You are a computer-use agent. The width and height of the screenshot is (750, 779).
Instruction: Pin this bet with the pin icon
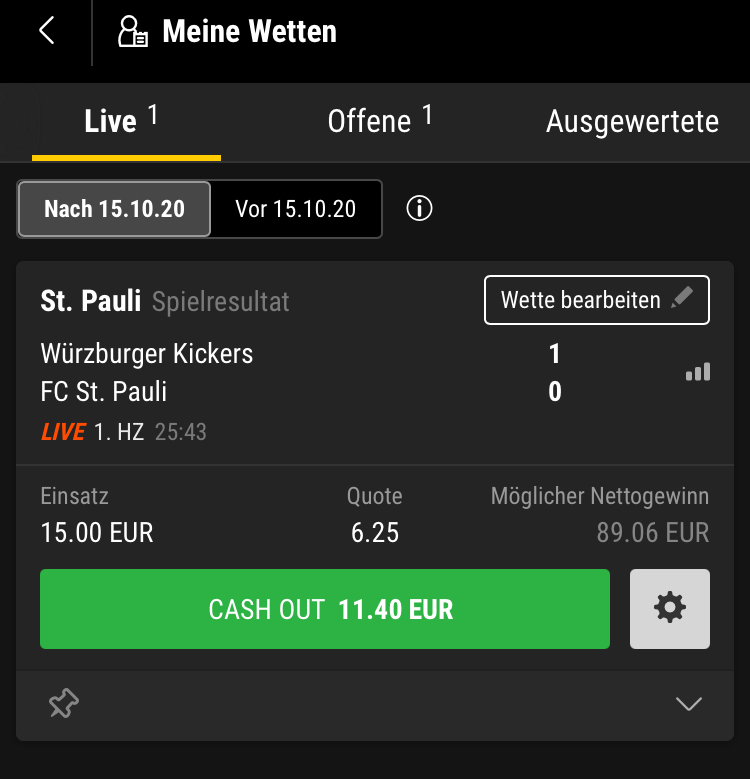[x=64, y=704]
